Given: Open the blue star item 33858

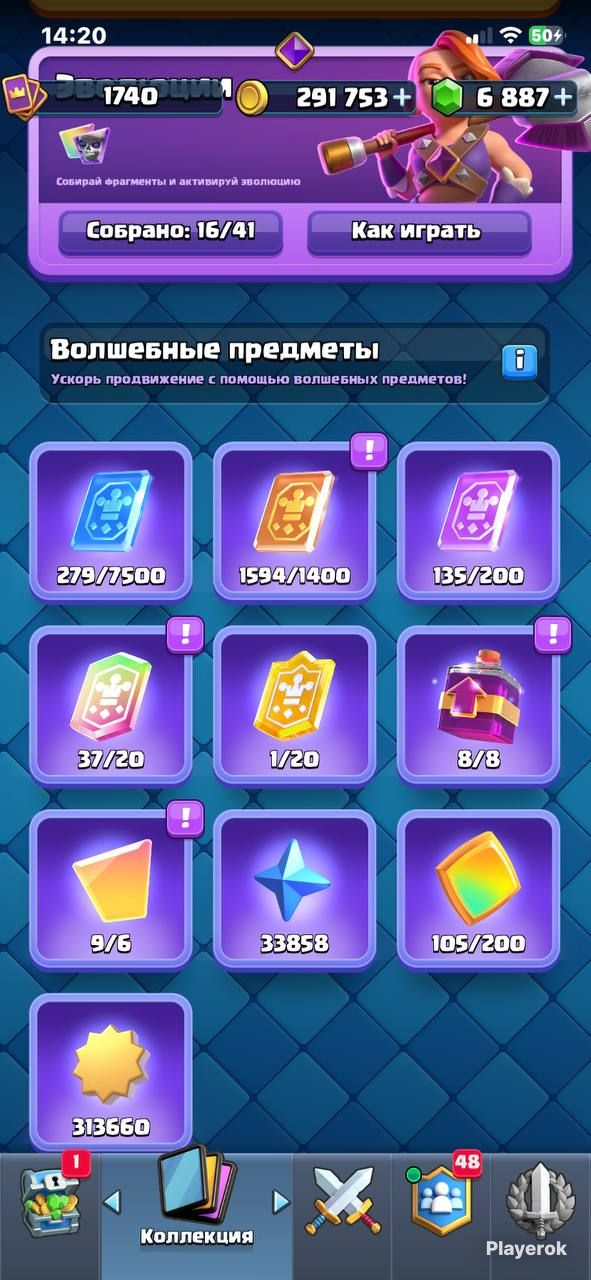Looking at the screenshot, I should point(295,888).
